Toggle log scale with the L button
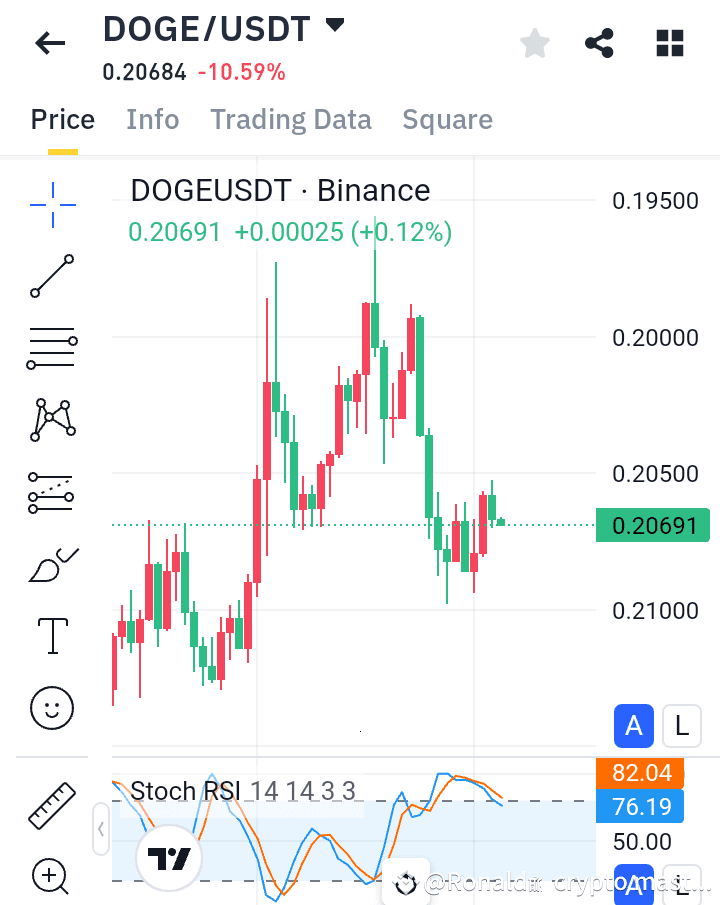Screen dimensions: 720x905 (x=681, y=726)
